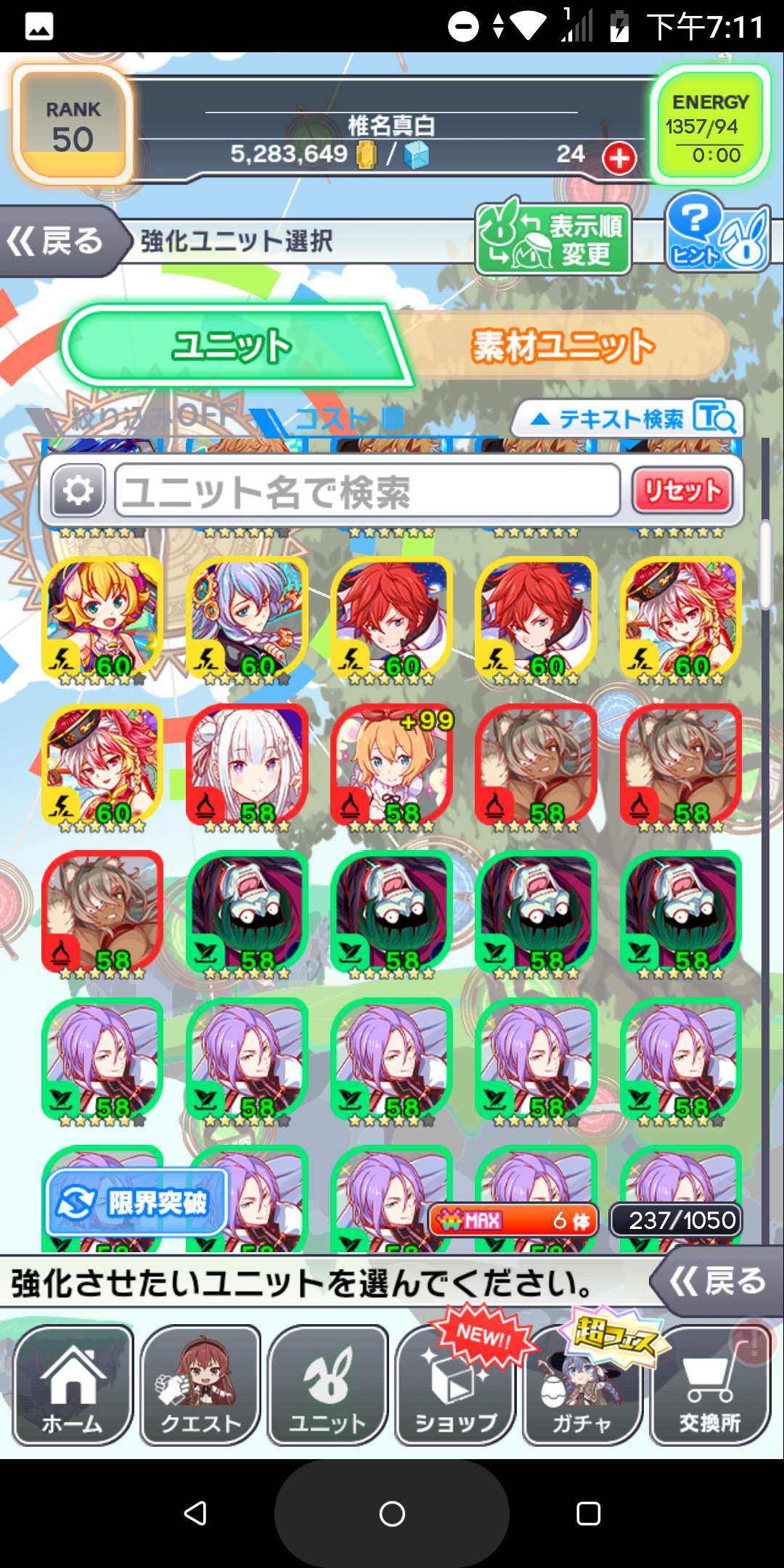Screen dimensions: 784x1568
Task: Select the ユニット tab
Action: tap(232, 346)
